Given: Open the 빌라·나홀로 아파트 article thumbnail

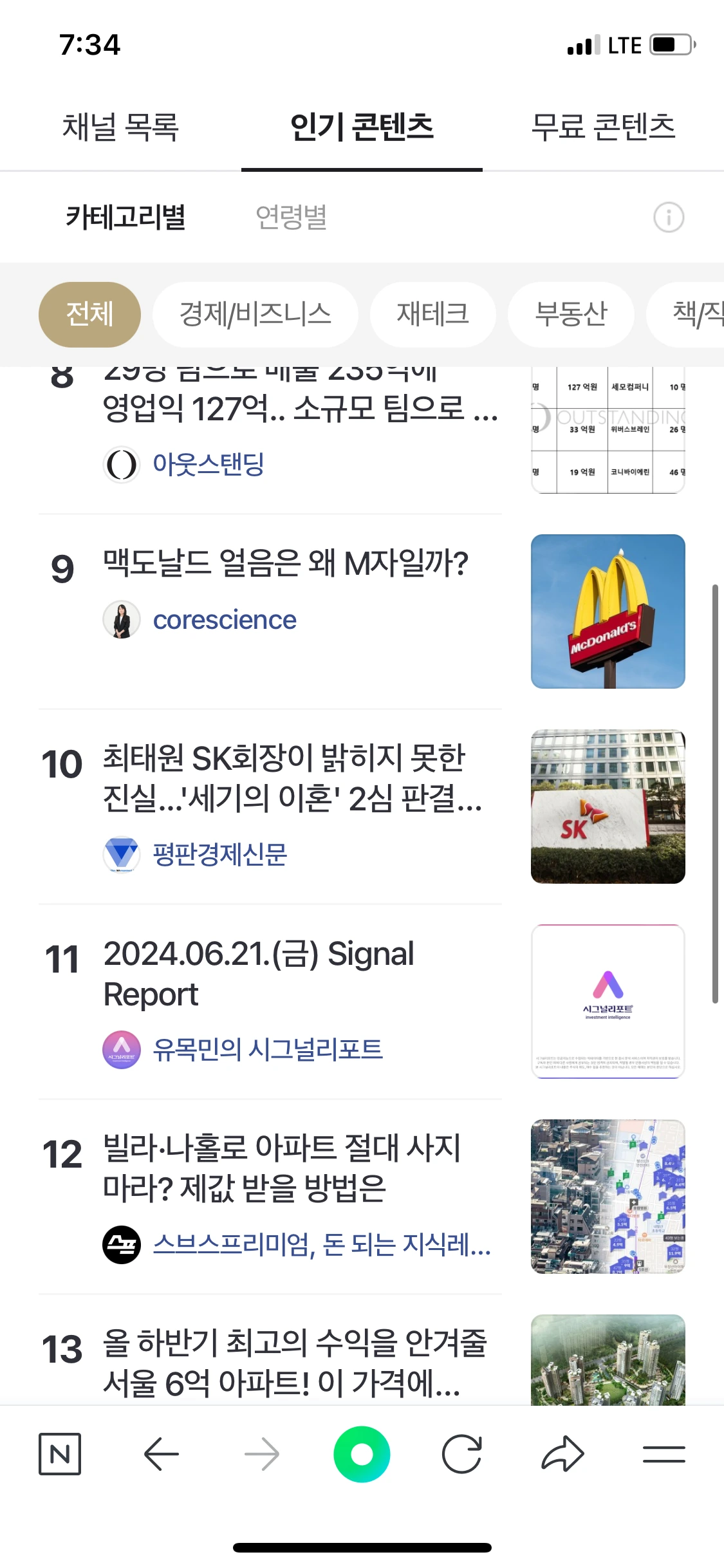Looking at the screenshot, I should click(608, 1196).
